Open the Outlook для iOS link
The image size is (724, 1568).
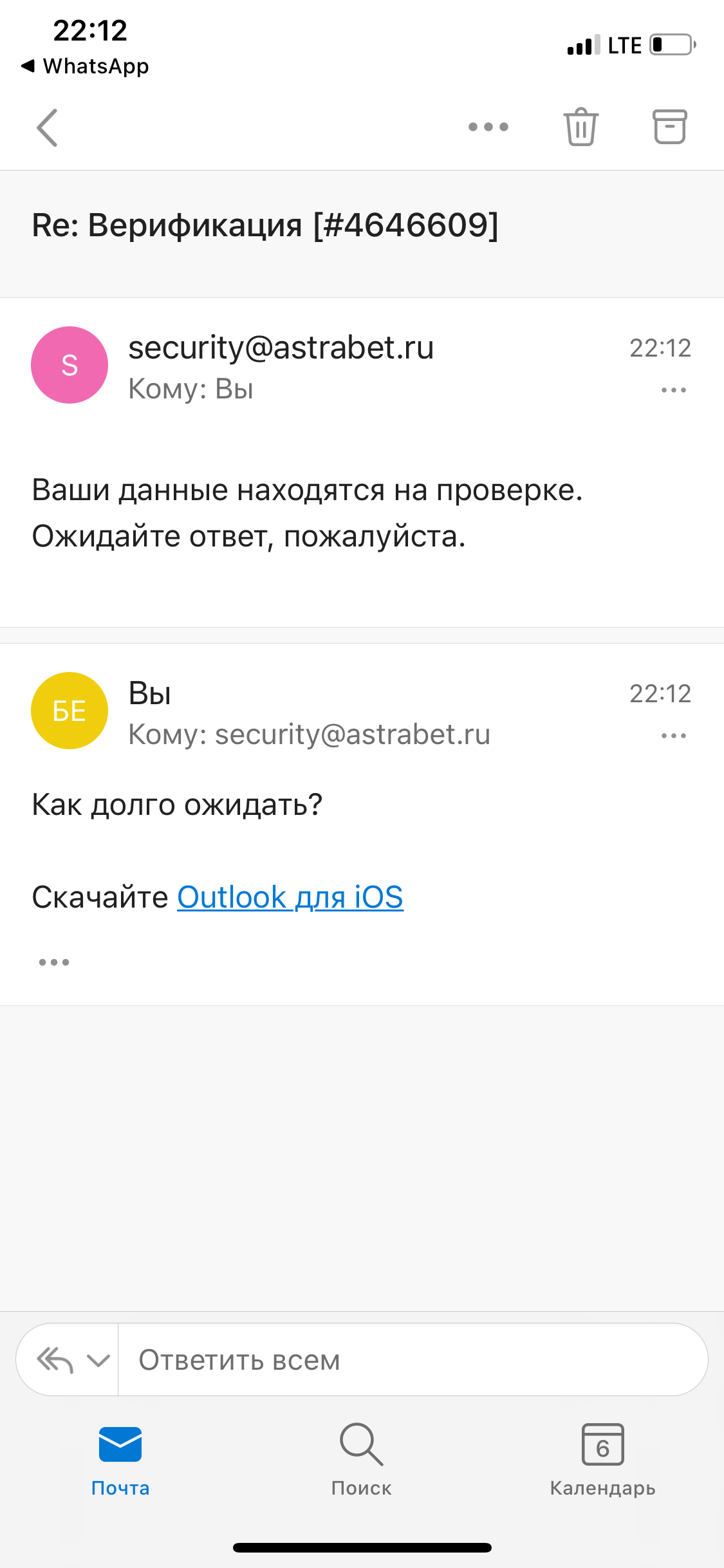[290, 897]
